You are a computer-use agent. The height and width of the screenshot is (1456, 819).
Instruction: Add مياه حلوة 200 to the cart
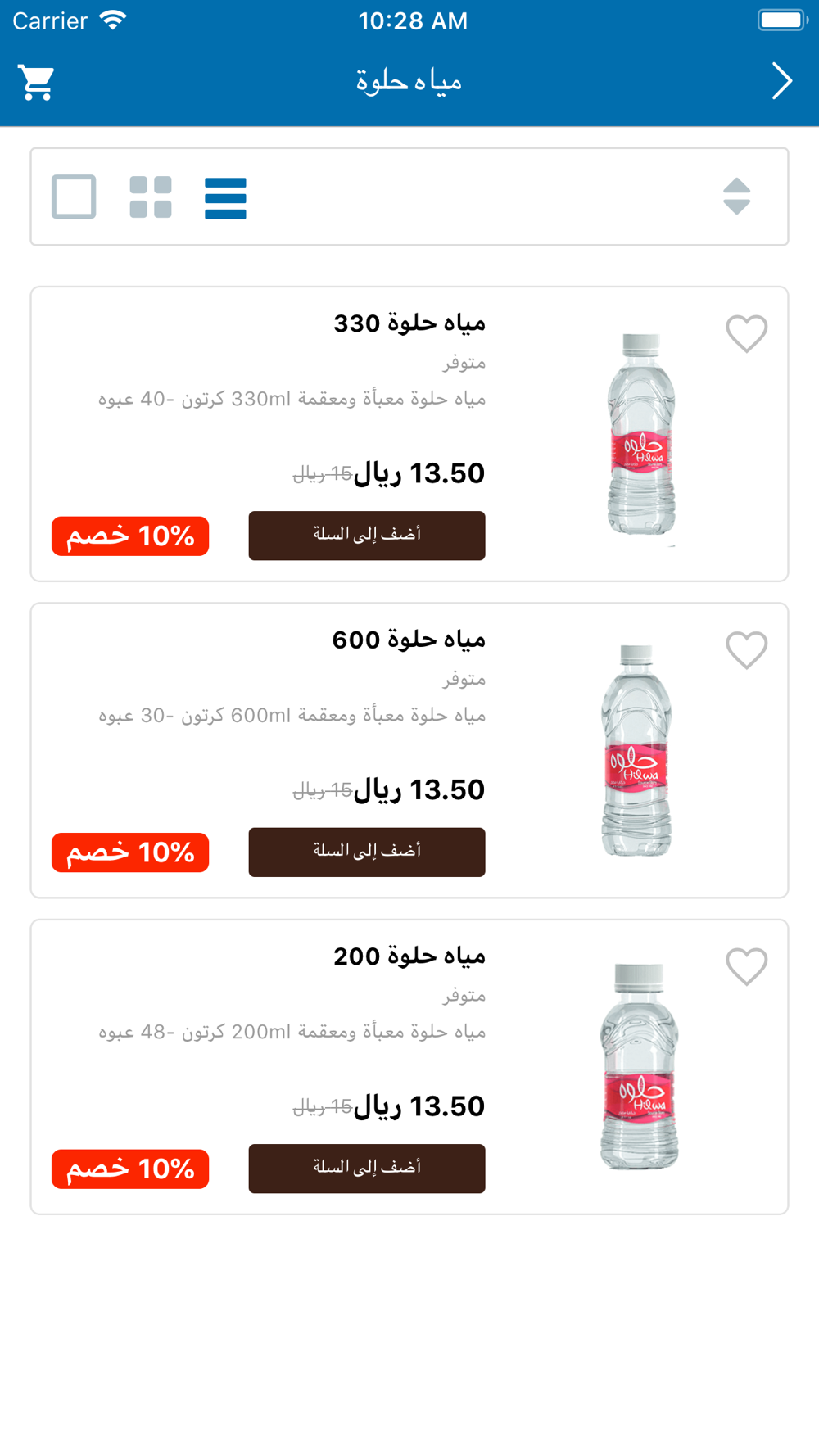coord(367,1169)
